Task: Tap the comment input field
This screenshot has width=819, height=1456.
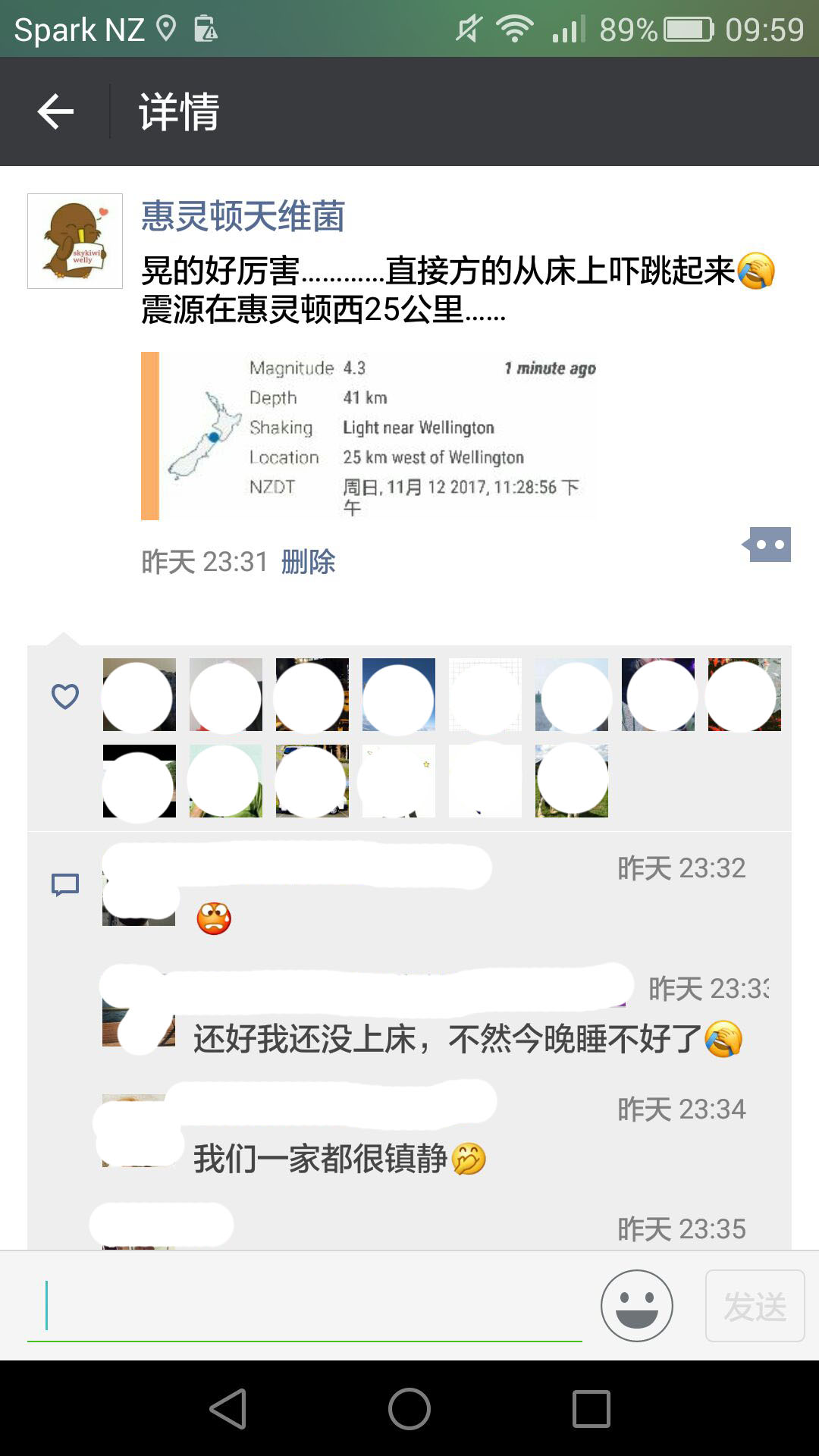Action: point(303,1306)
